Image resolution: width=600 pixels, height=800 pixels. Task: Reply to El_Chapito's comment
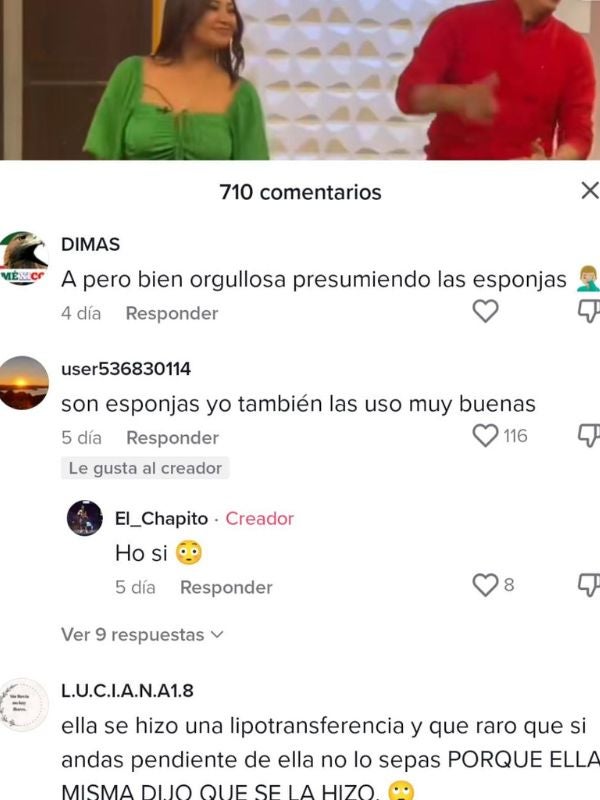coord(225,587)
